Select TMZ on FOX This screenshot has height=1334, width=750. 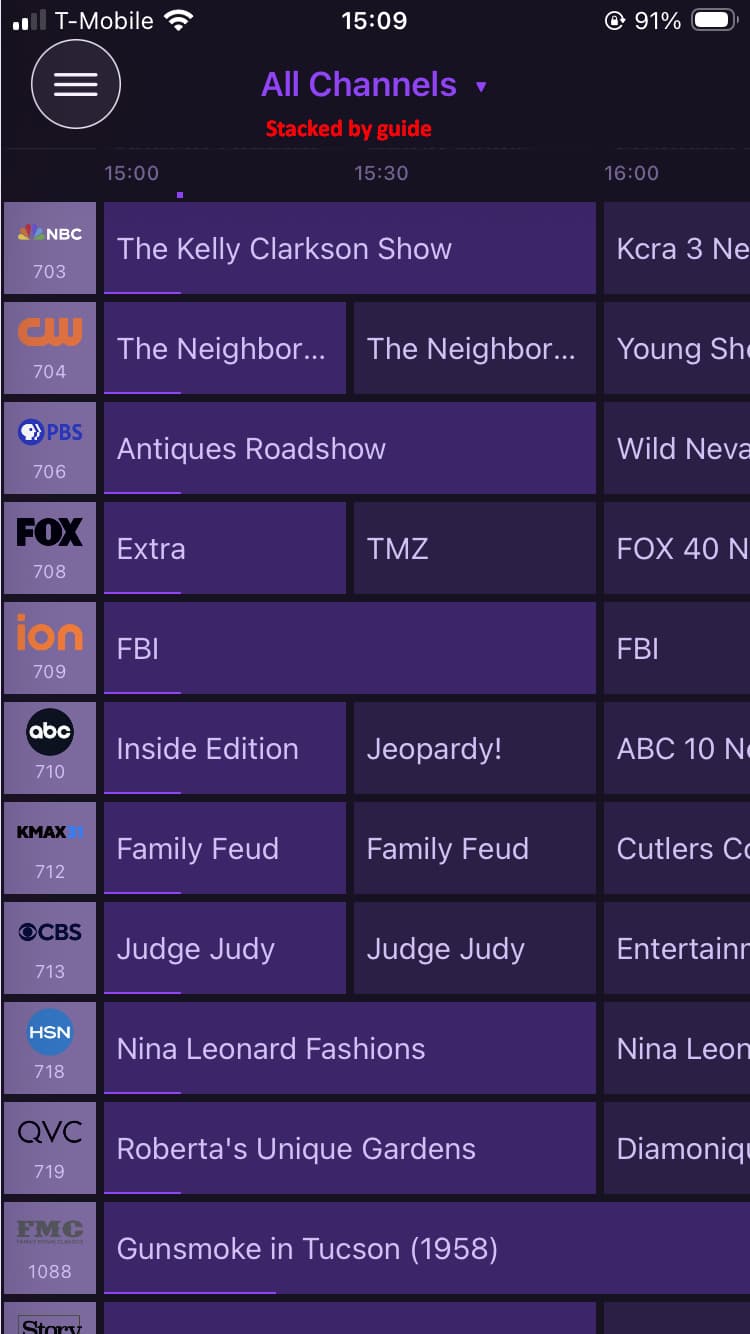tap(474, 548)
